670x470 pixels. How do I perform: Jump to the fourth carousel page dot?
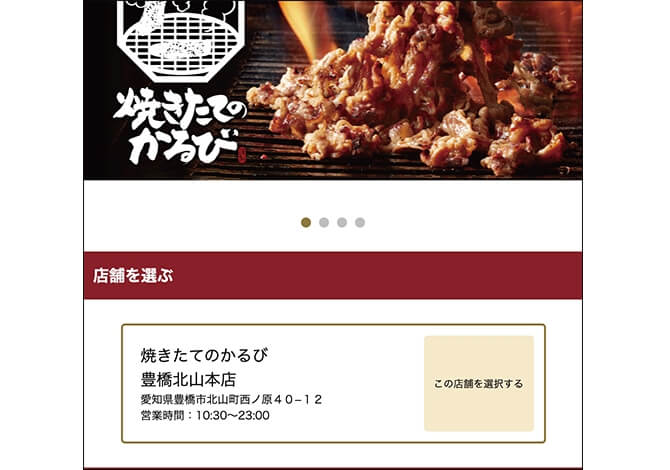(360, 222)
